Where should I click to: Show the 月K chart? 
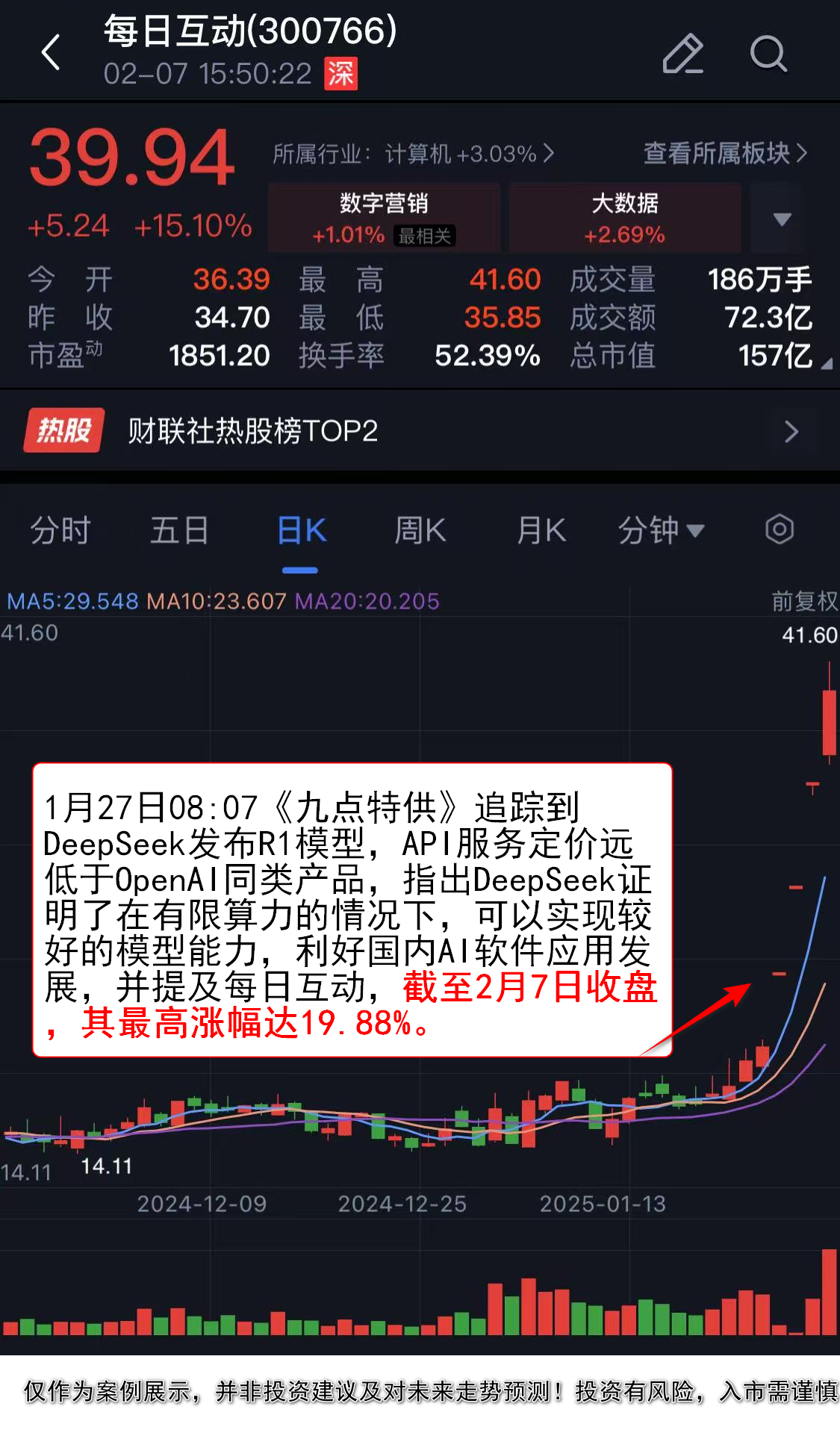[x=541, y=531]
